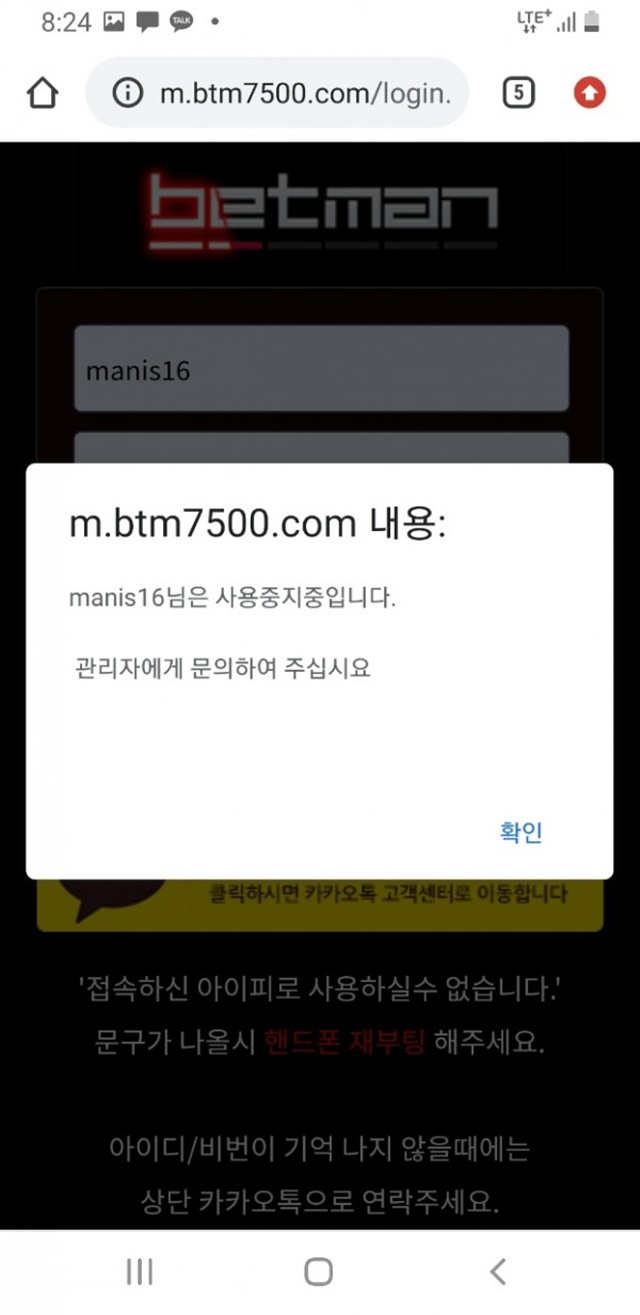The height and width of the screenshot is (1315, 640).
Task: Go back using the system back button
Action: click(498, 1271)
